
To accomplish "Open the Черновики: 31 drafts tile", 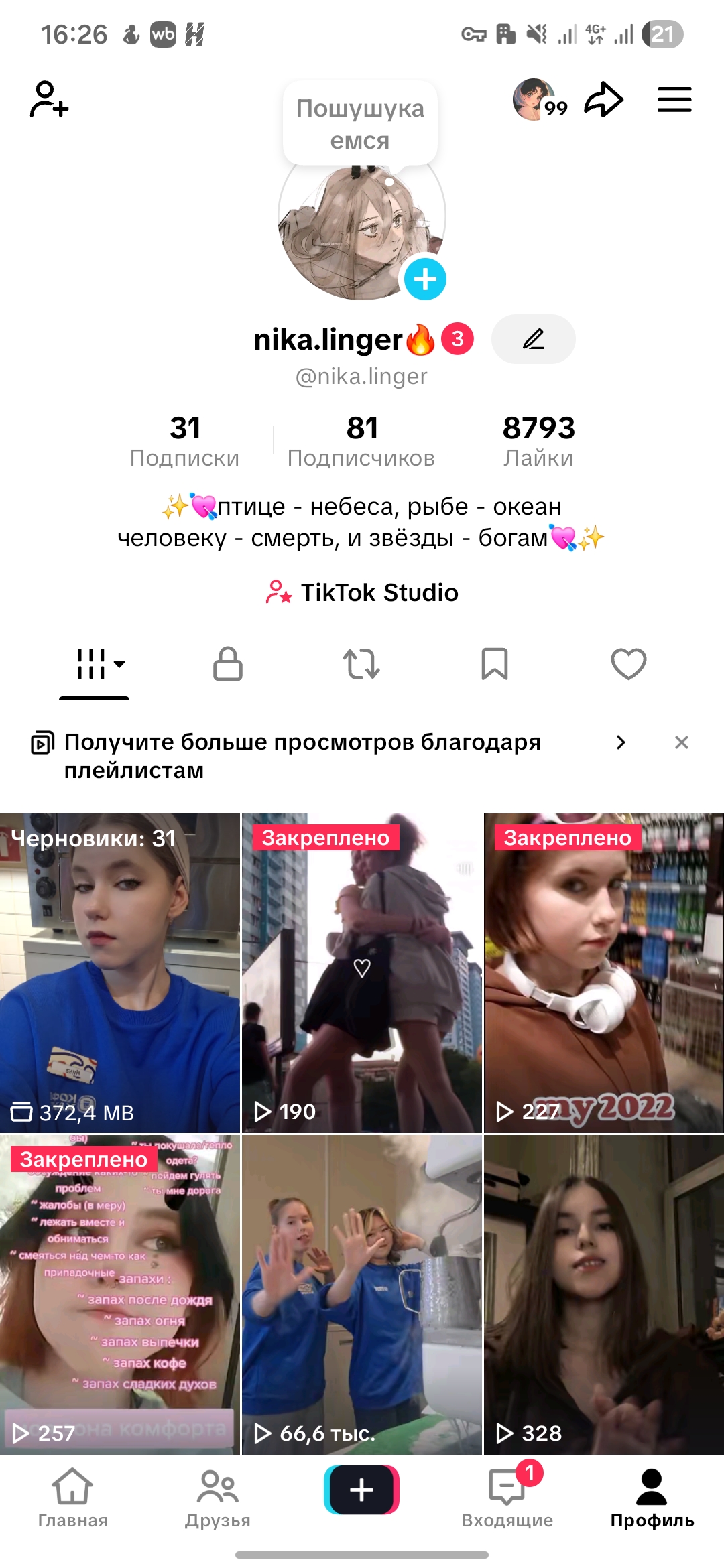I will click(x=120, y=973).
